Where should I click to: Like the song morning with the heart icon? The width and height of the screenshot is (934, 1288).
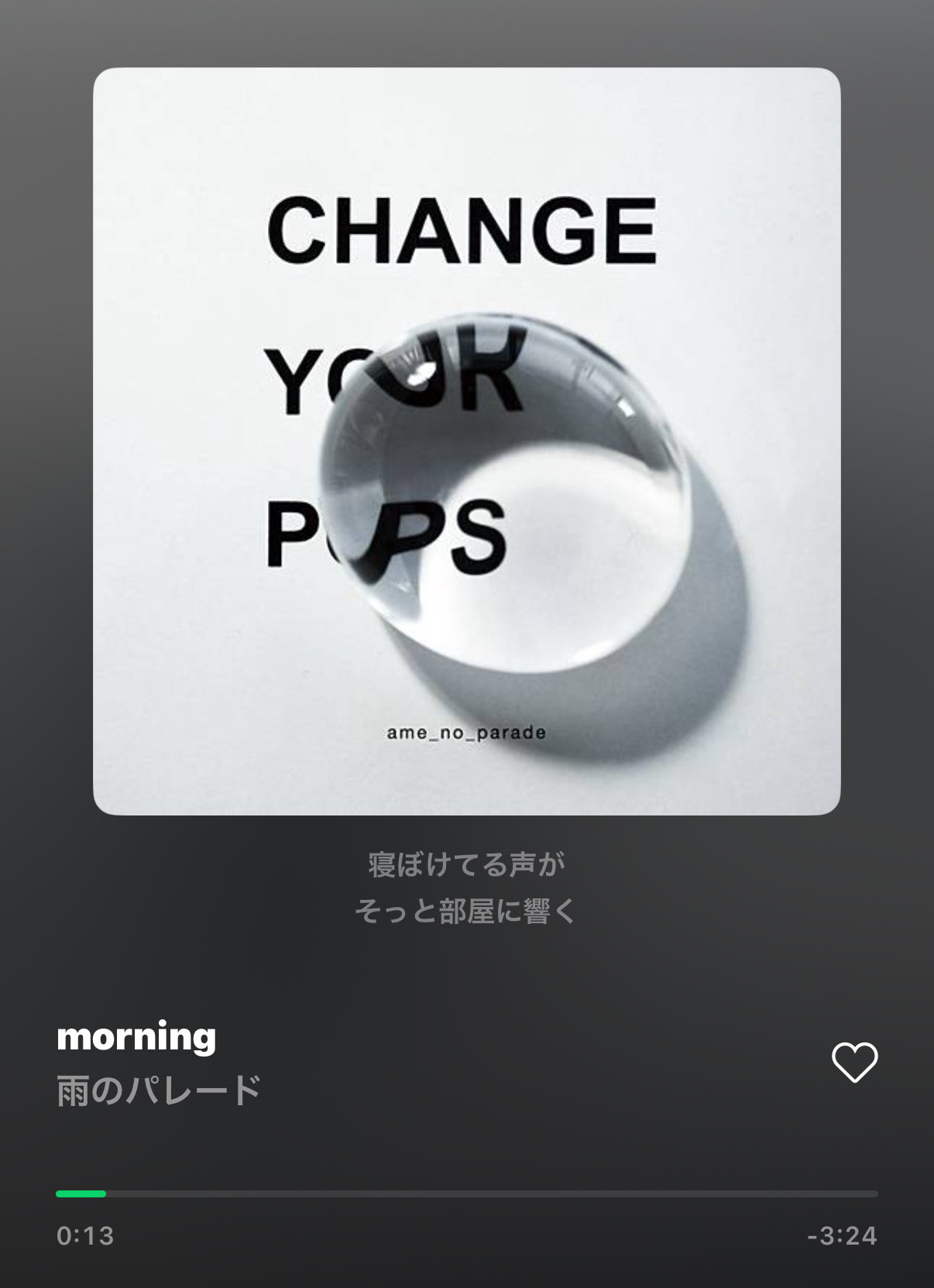854,1062
